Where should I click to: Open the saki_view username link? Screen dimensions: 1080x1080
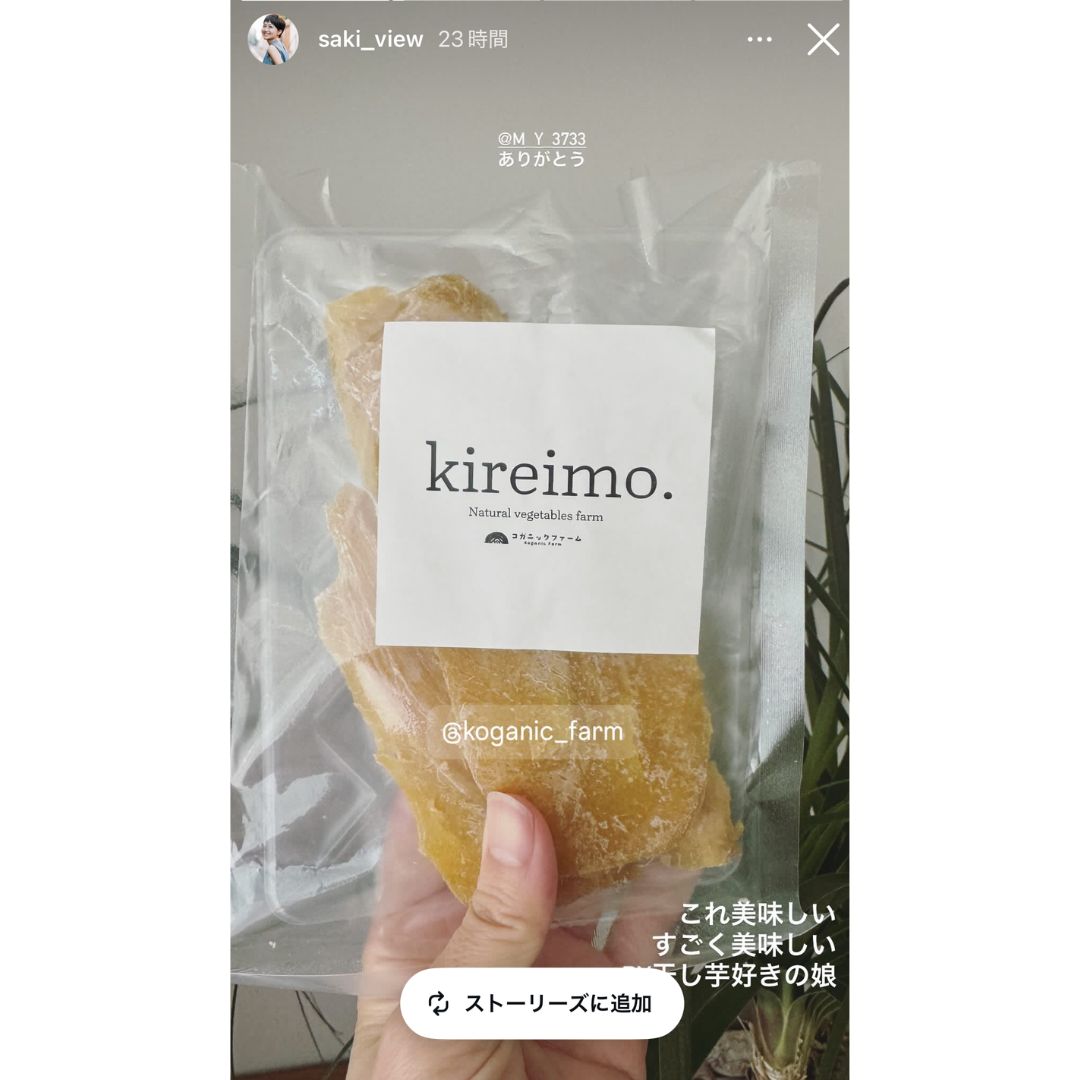click(370, 40)
